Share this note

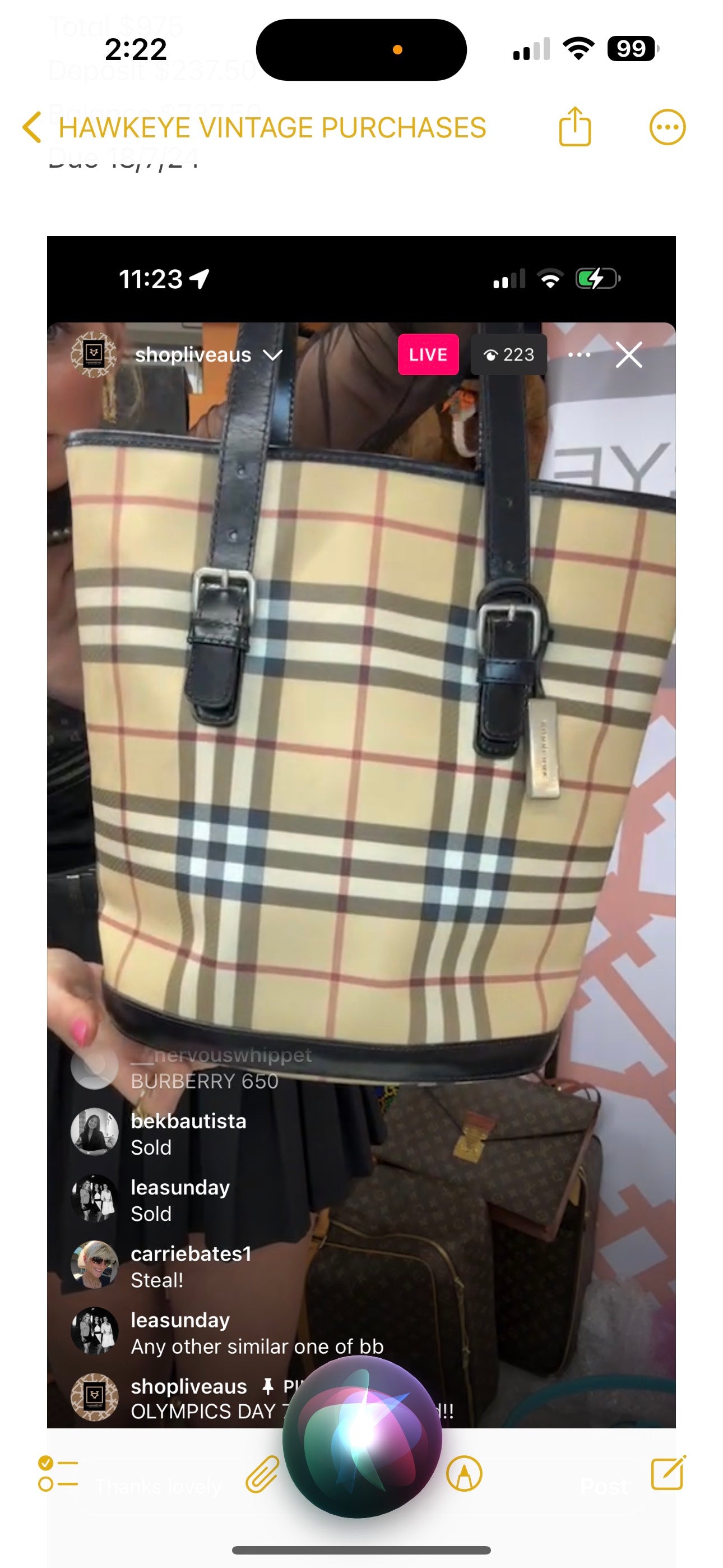pos(574,127)
